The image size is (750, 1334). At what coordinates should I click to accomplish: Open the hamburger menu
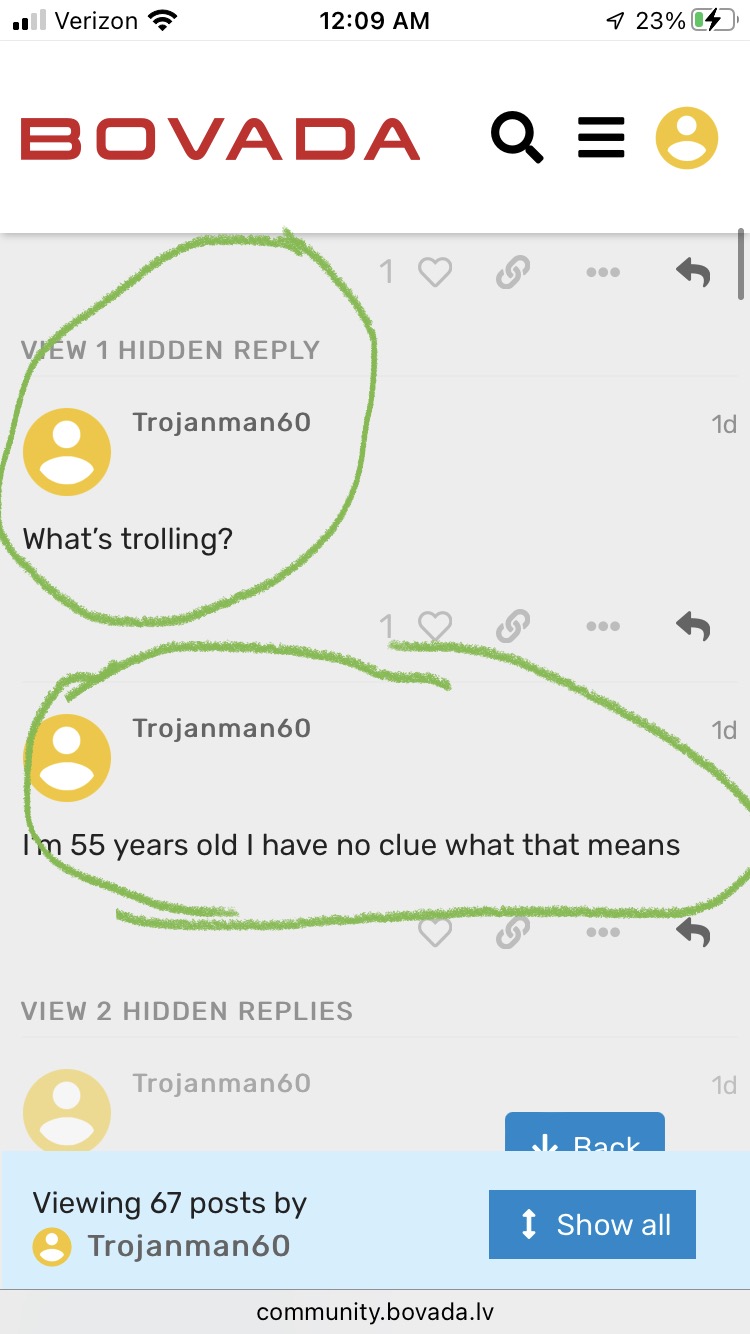[601, 138]
